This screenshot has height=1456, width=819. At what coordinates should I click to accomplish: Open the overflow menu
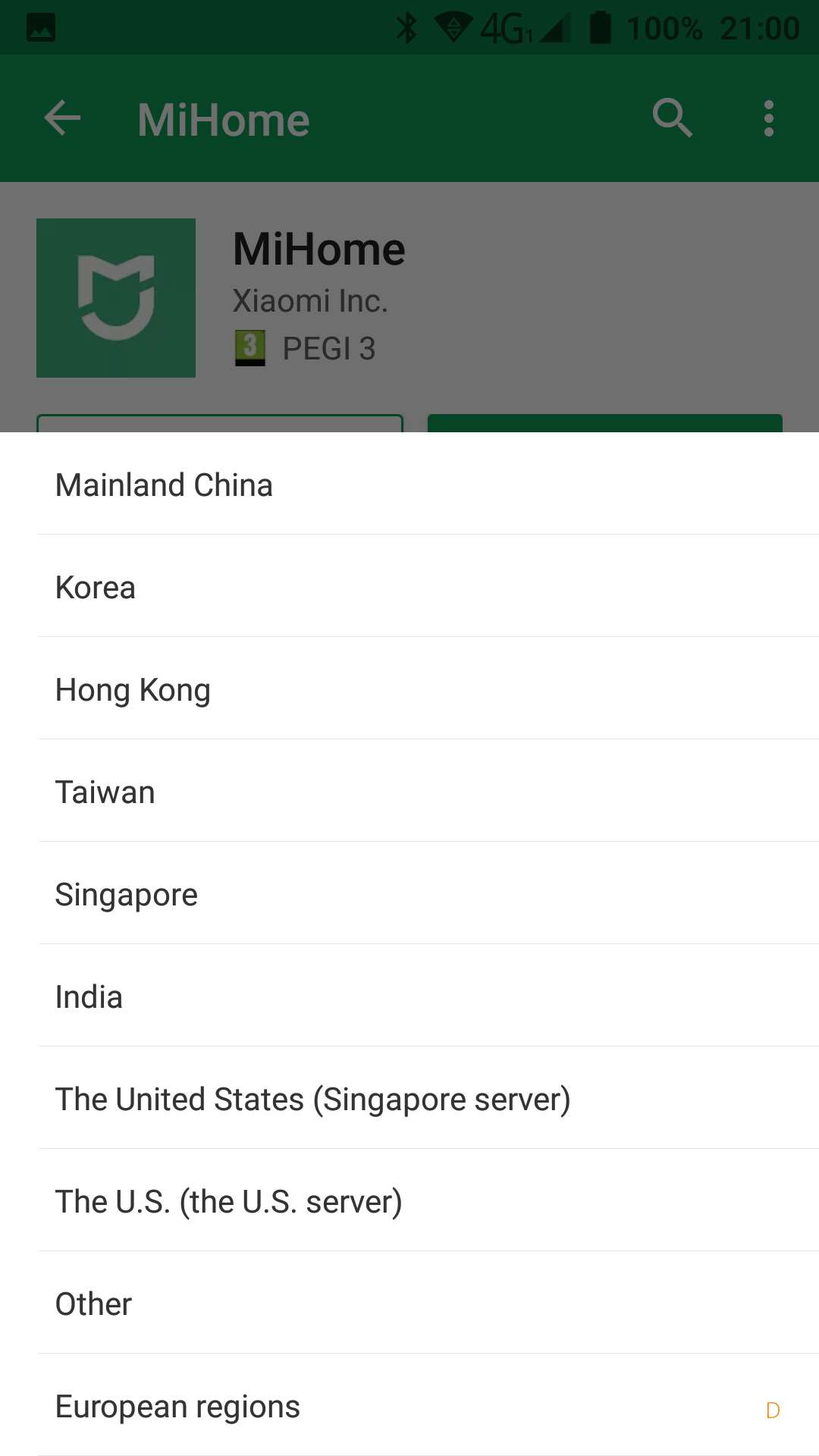click(x=768, y=118)
